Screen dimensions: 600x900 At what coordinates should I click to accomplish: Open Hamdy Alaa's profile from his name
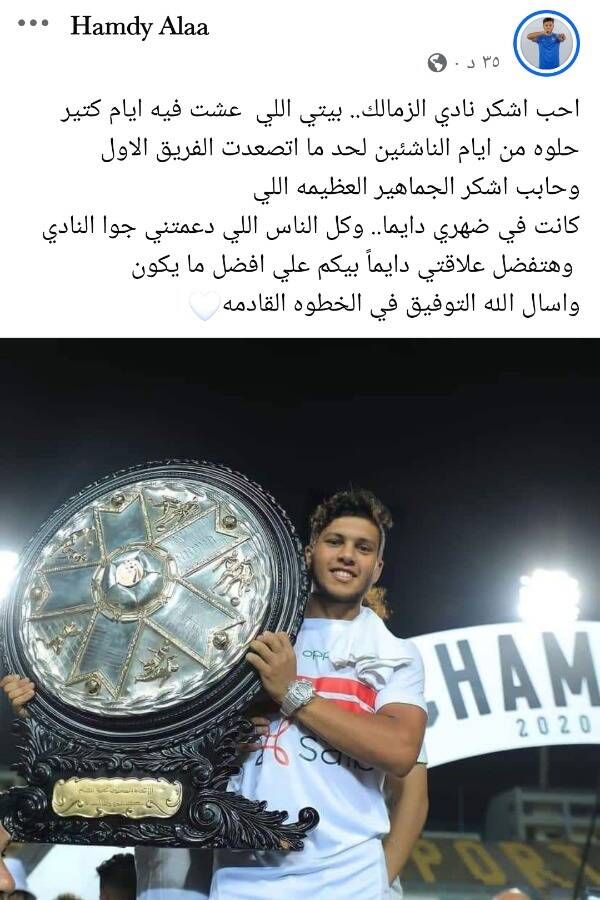139,27
